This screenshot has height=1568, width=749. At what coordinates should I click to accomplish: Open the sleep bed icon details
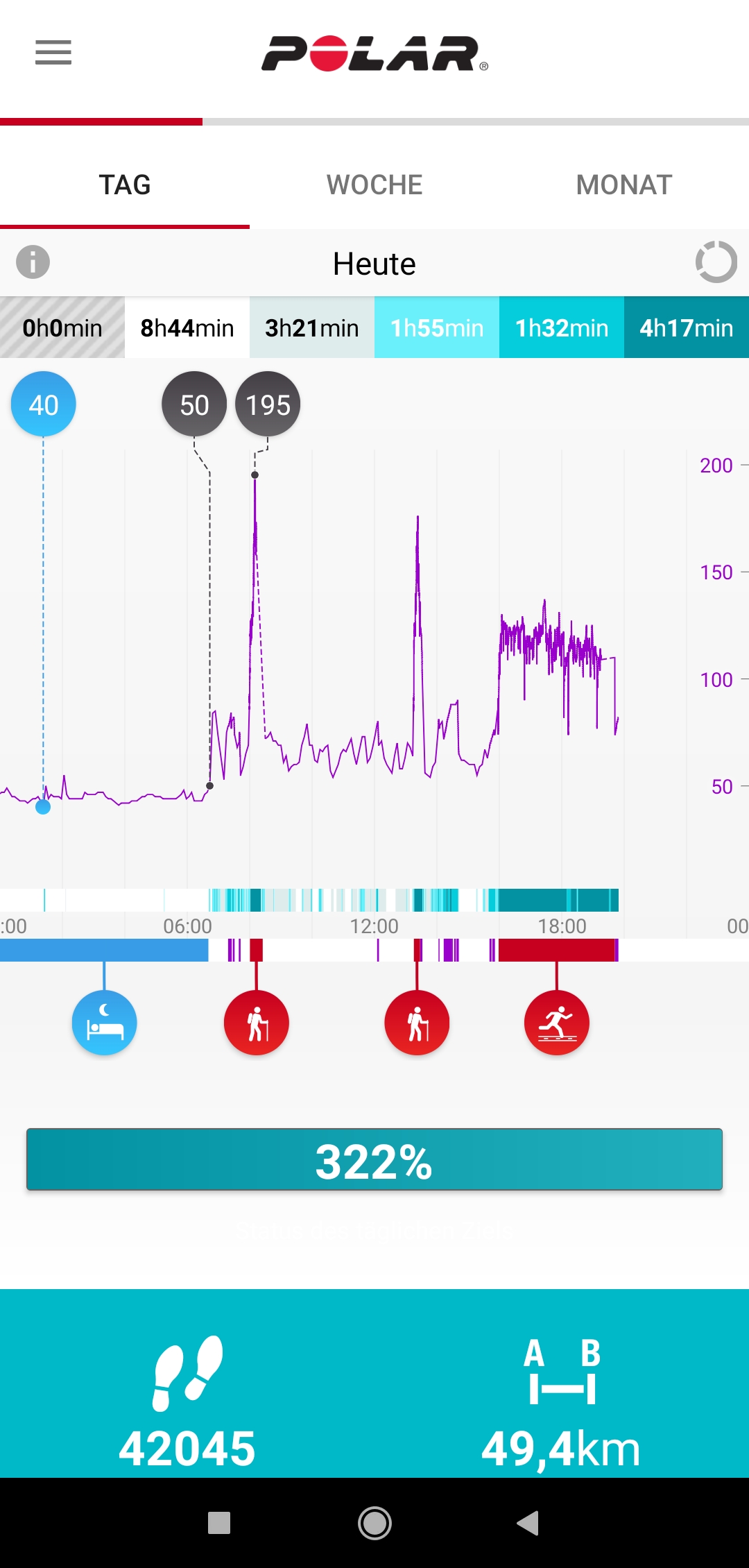[x=104, y=1023]
